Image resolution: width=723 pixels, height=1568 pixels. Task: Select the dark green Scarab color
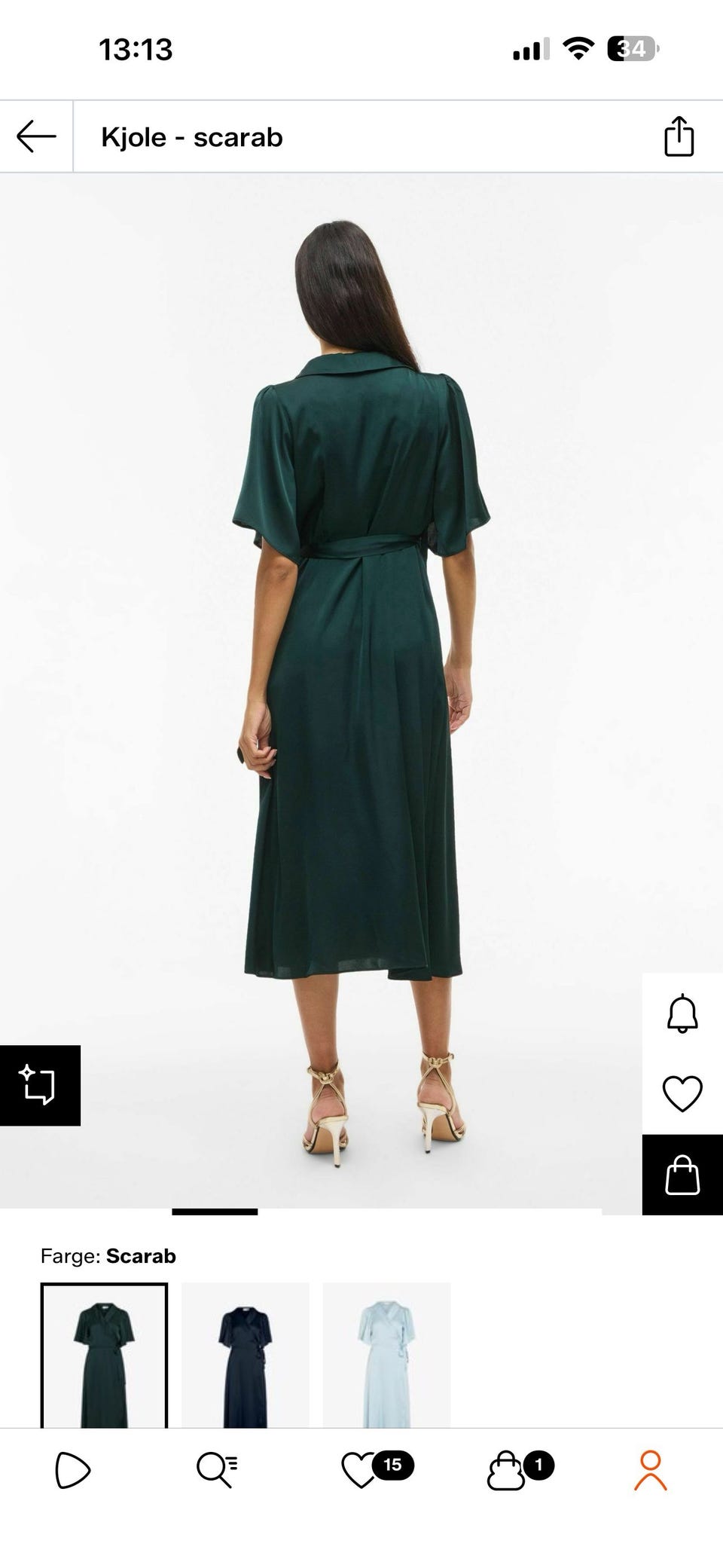(x=104, y=1356)
